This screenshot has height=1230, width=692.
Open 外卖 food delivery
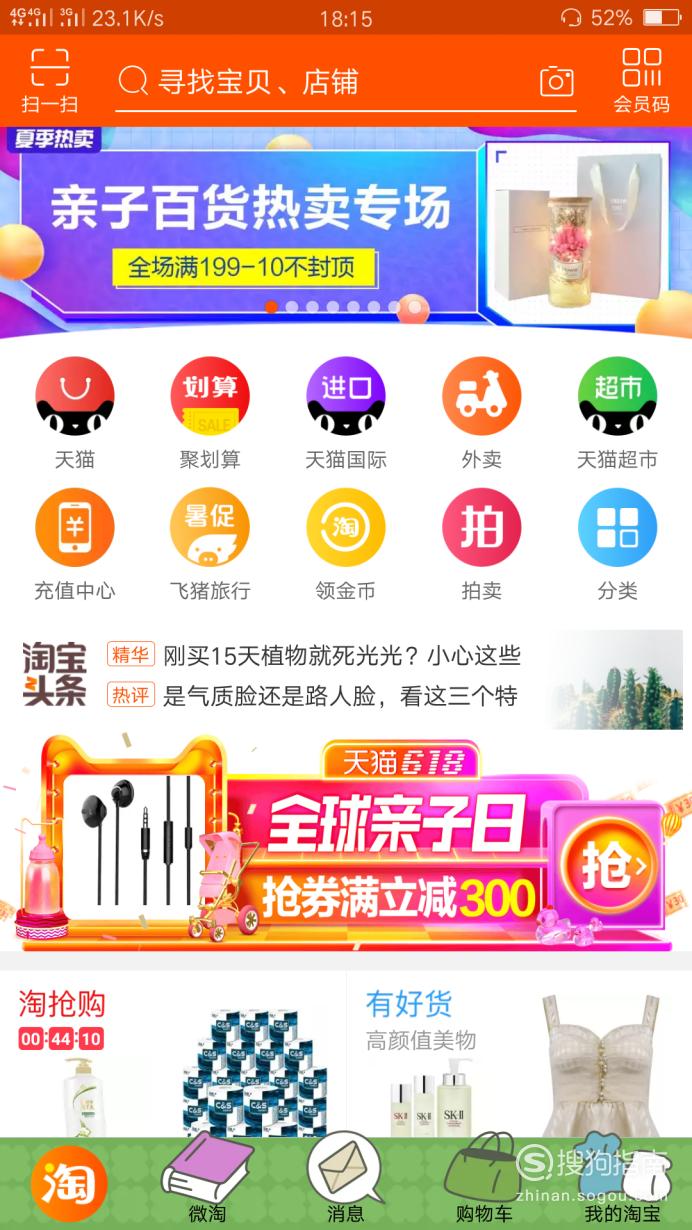tap(481, 414)
